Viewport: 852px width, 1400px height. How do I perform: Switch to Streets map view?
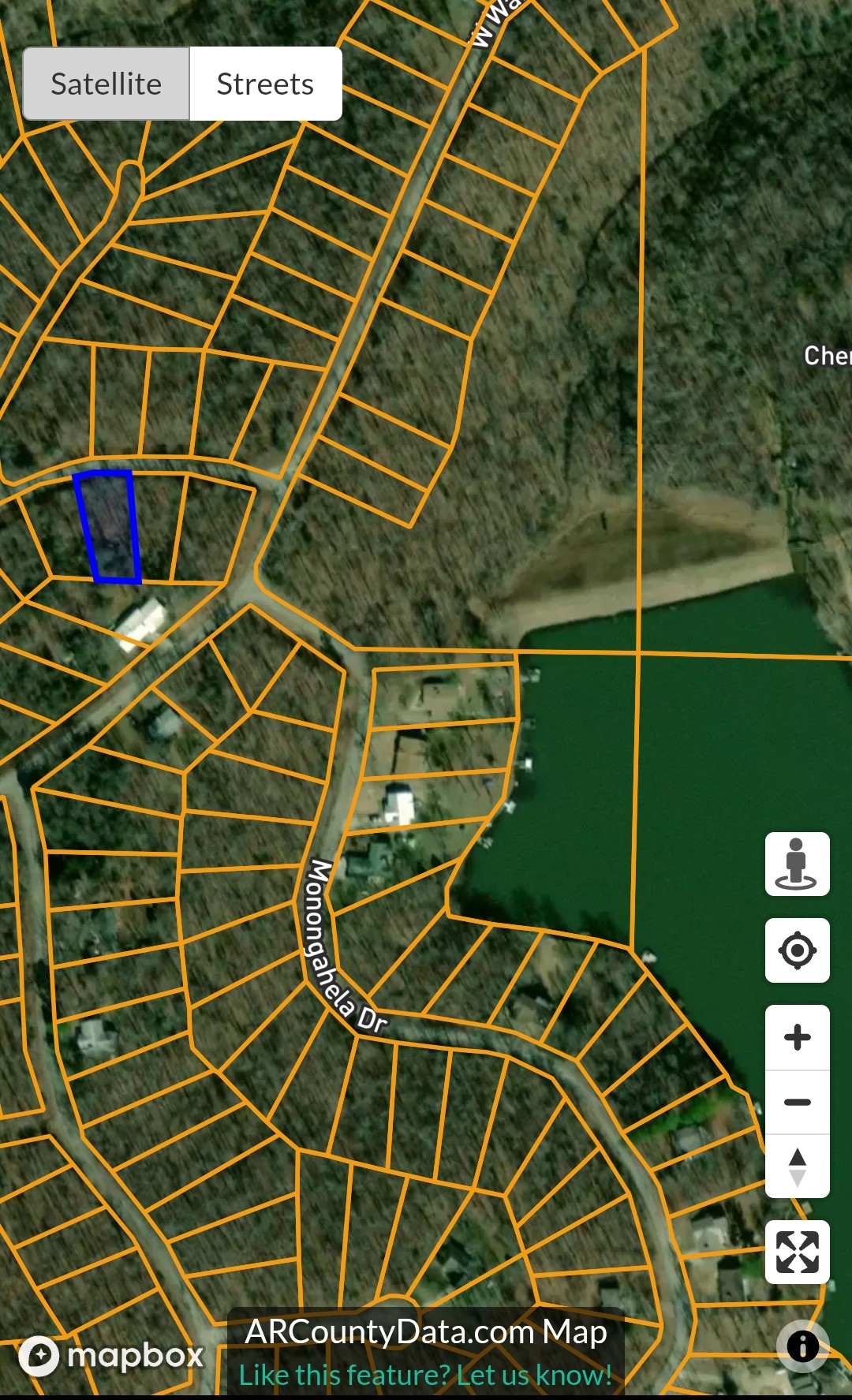(265, 84)
